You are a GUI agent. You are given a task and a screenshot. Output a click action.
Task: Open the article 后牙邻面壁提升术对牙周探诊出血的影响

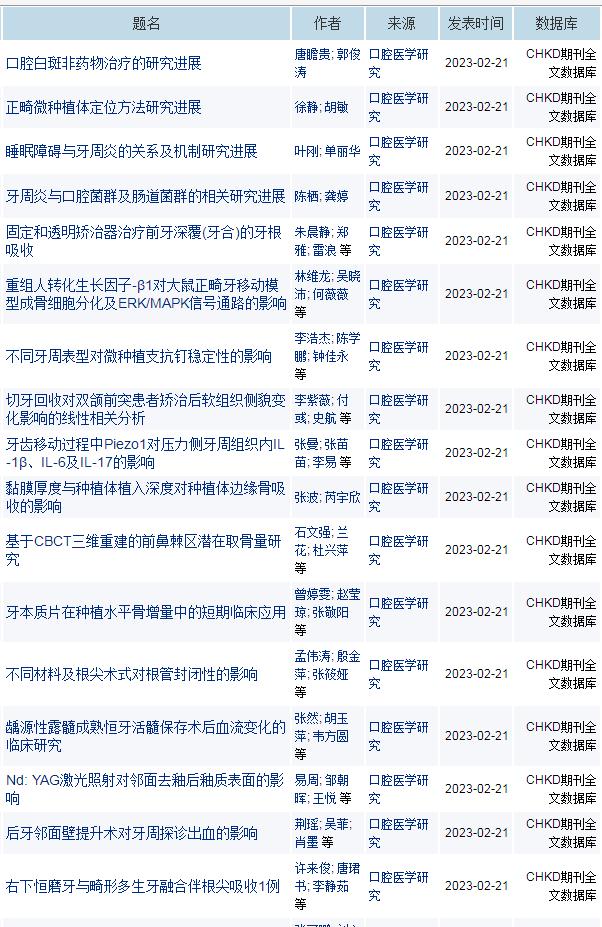pos(132,833)
